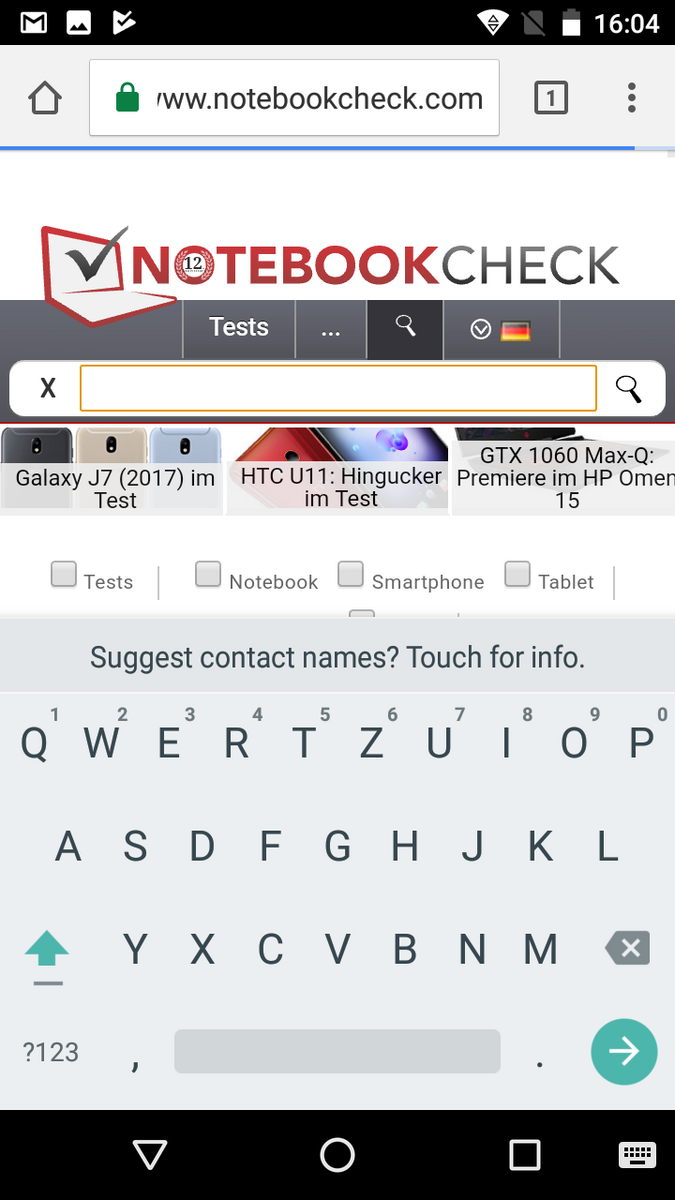Open the Galaxy J7 (2017) im Test article
The height and width of the screenshot is (1200, 675).
click(x=112, y=472)
